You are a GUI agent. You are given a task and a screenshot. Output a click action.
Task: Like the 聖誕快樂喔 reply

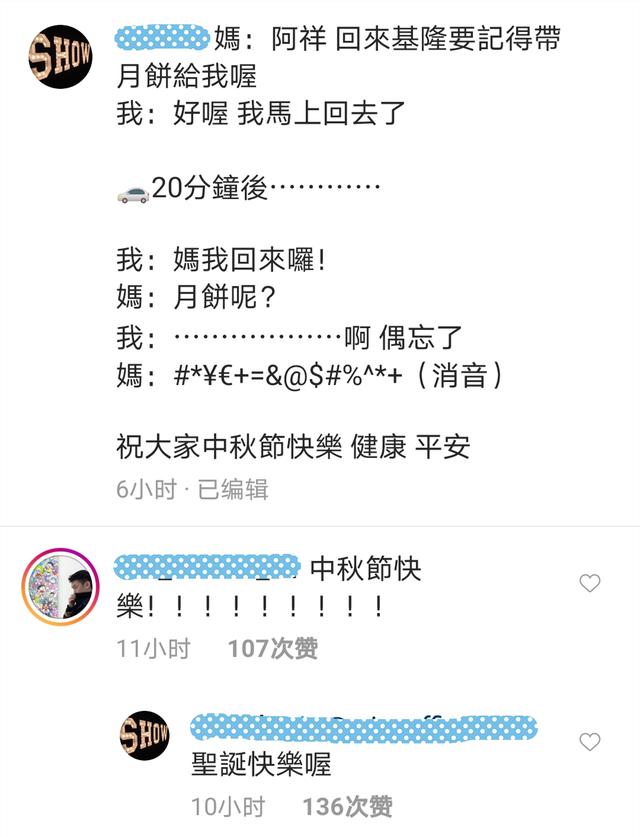[590, 742]
